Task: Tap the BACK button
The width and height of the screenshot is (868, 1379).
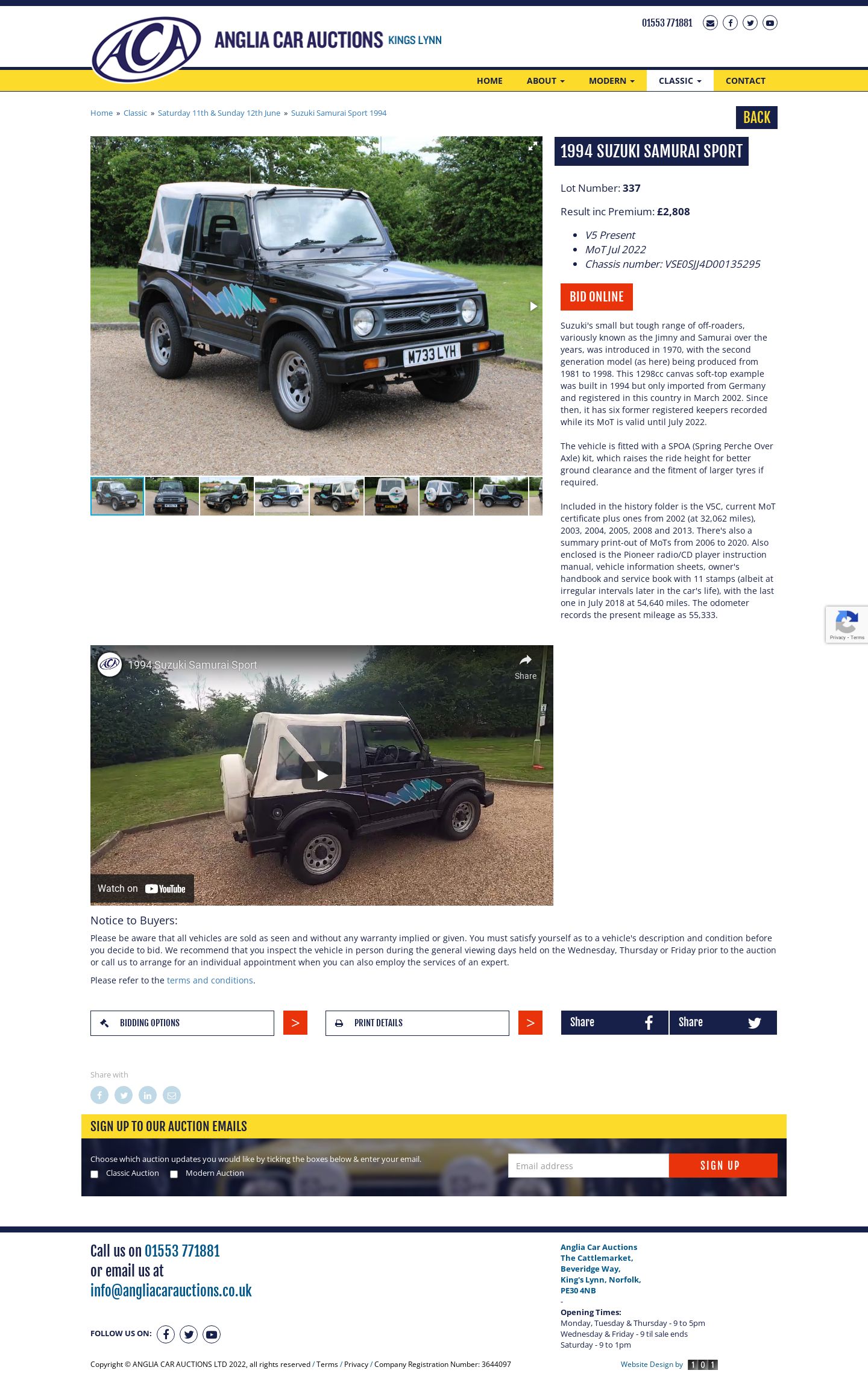Action: click(756, 118)
